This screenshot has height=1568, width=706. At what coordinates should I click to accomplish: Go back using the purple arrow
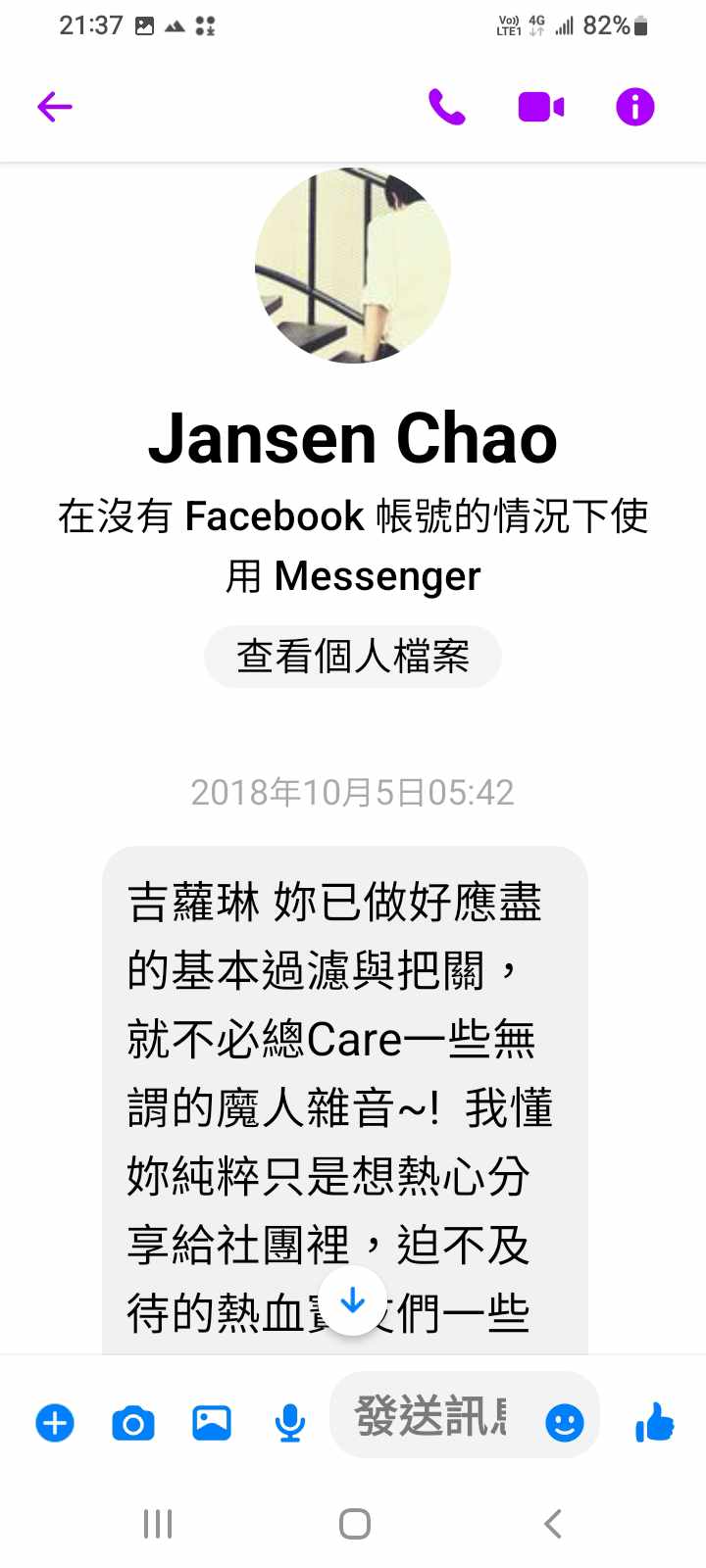pos(55,107)
